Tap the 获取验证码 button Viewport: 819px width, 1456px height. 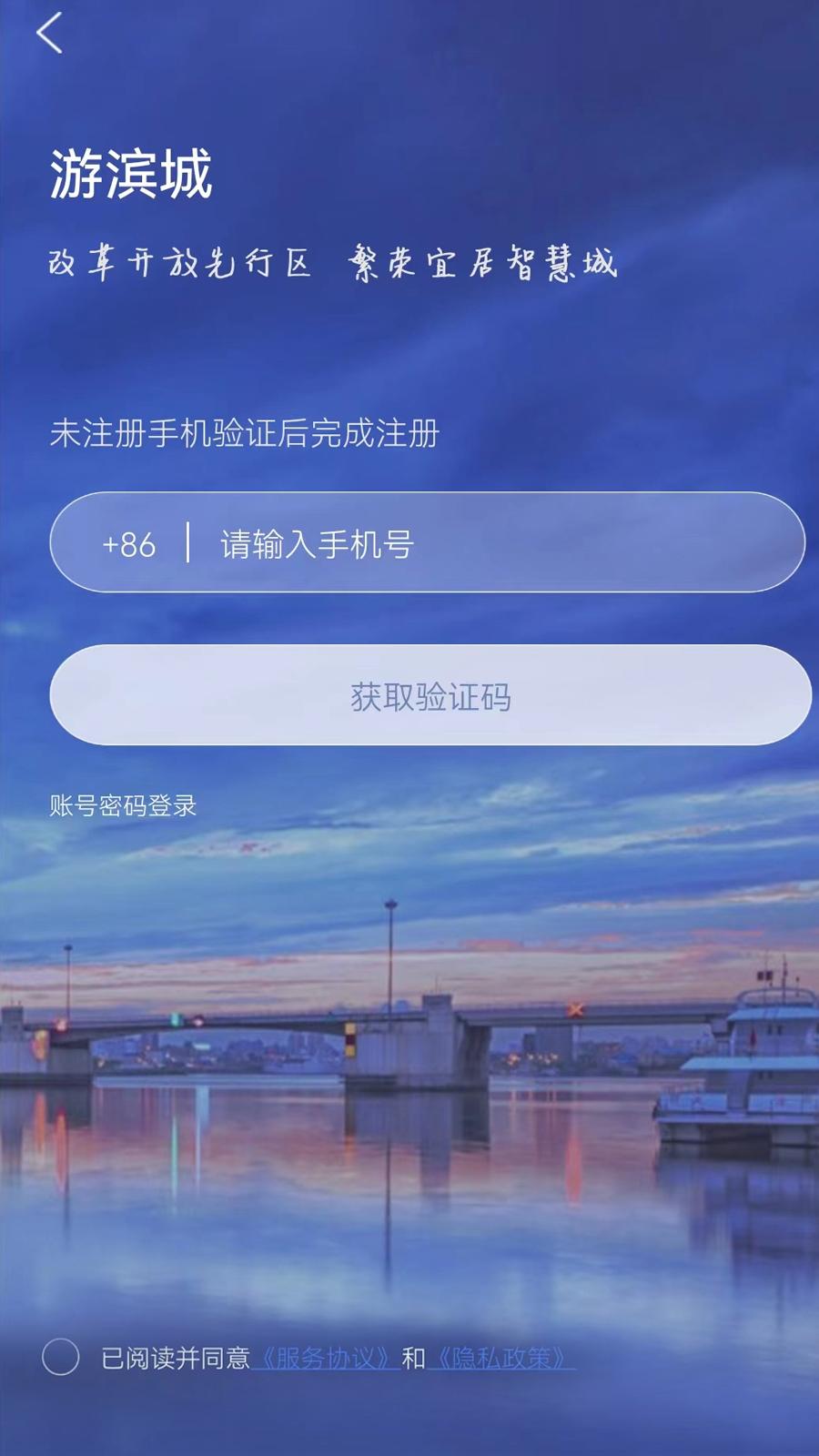pyautogui.click(x=430, y=696)
